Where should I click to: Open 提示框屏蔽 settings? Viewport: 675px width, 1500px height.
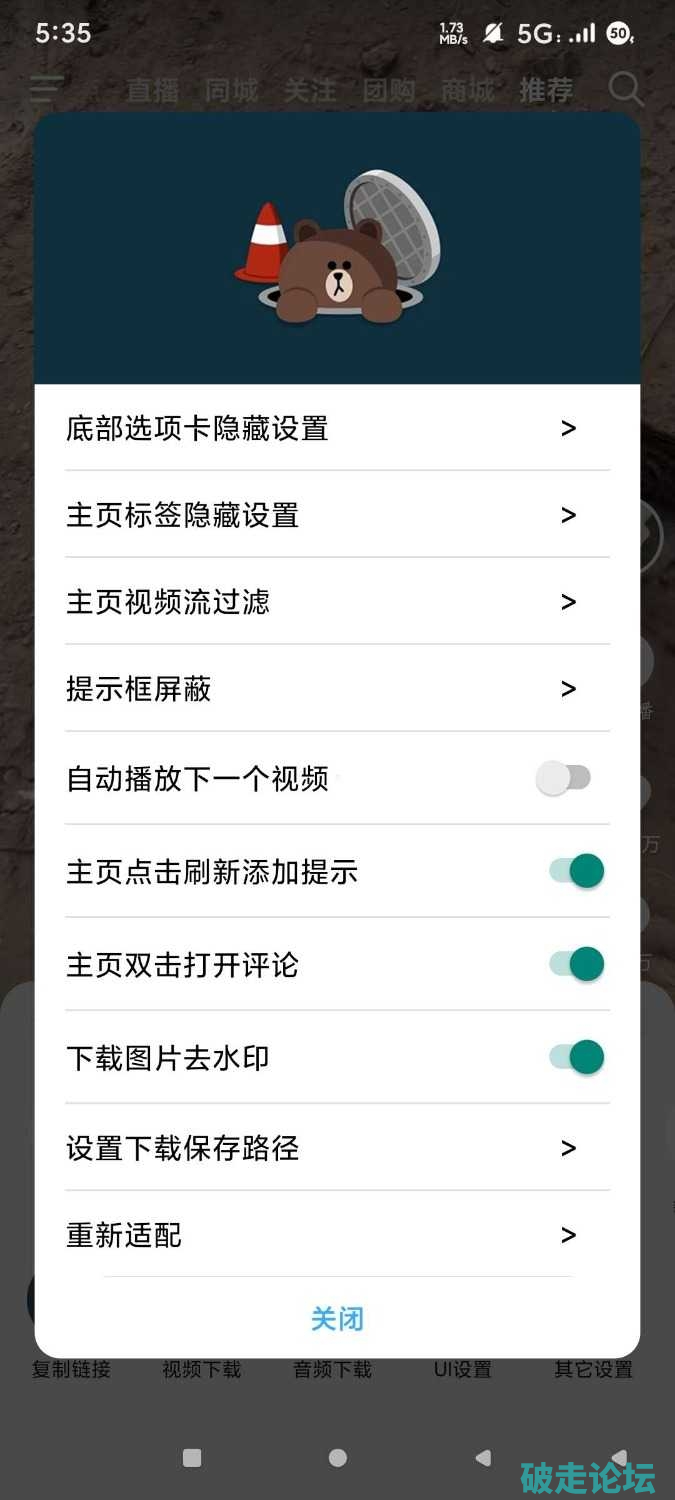pyautogui.click(x=337, y=689)
